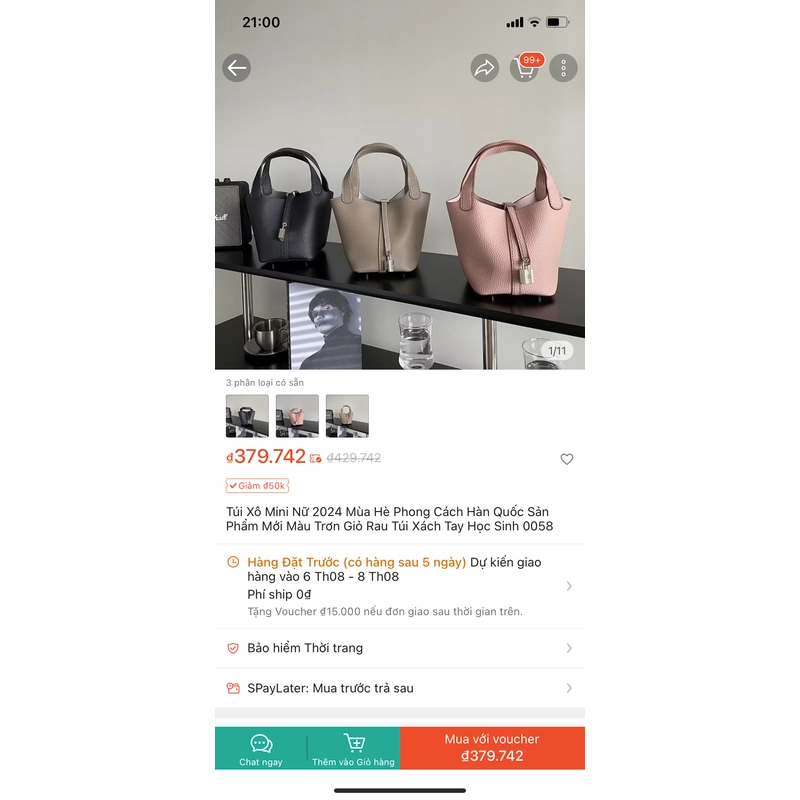
Task: Buy now with Mua với voucher
Action: 492,748
